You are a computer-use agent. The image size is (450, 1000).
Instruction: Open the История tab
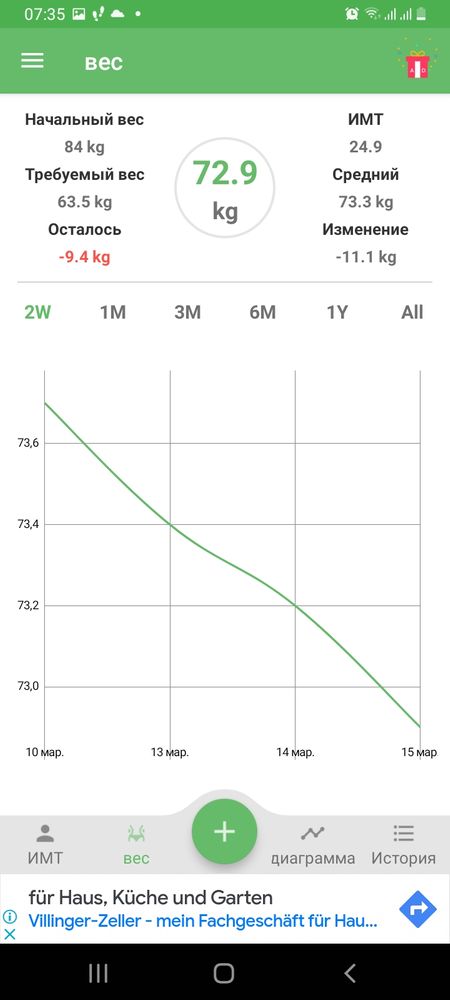coord(403,844)
